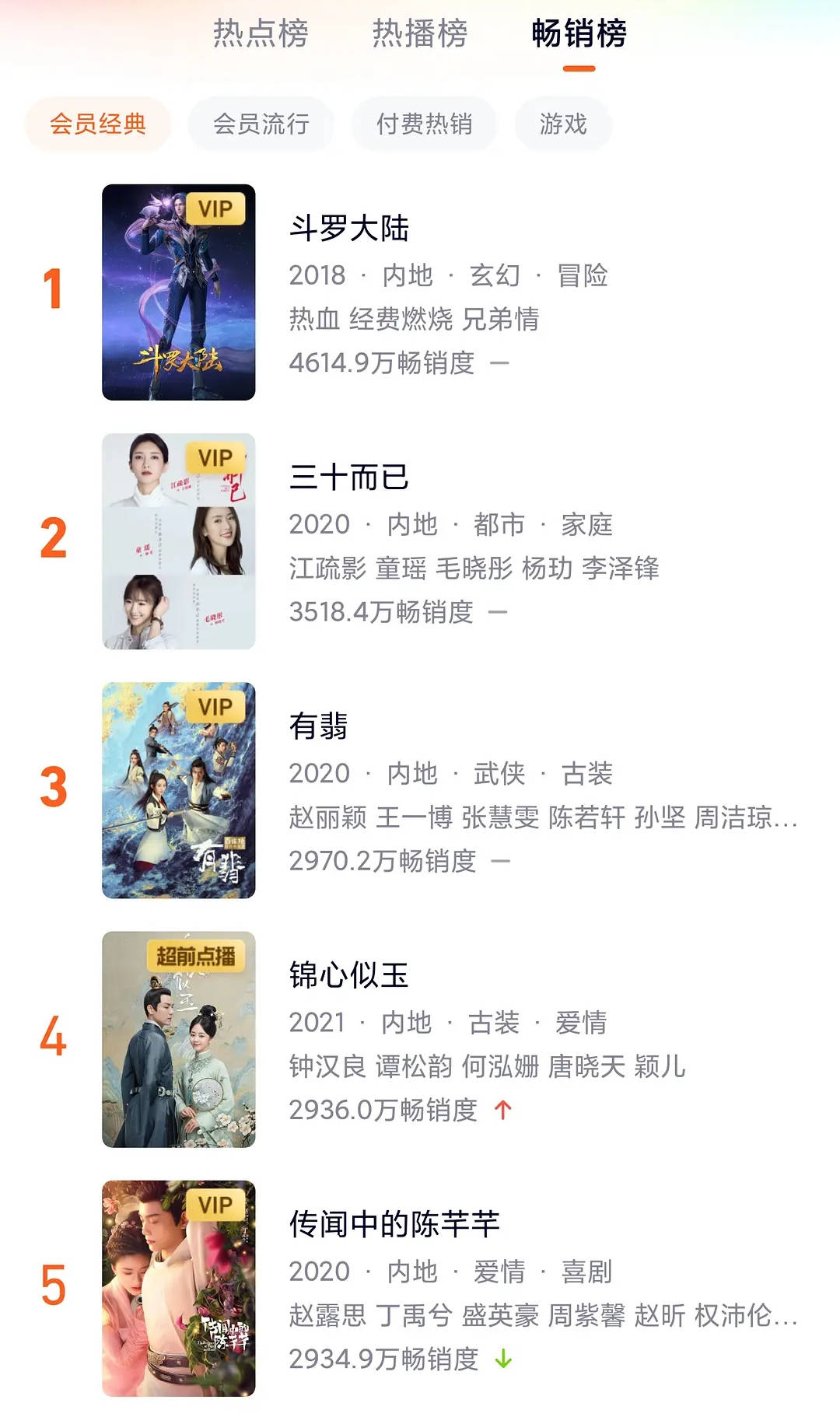Select the 畅销榜 tab
The image size is (840, 1424).
(x=579, y=33)
